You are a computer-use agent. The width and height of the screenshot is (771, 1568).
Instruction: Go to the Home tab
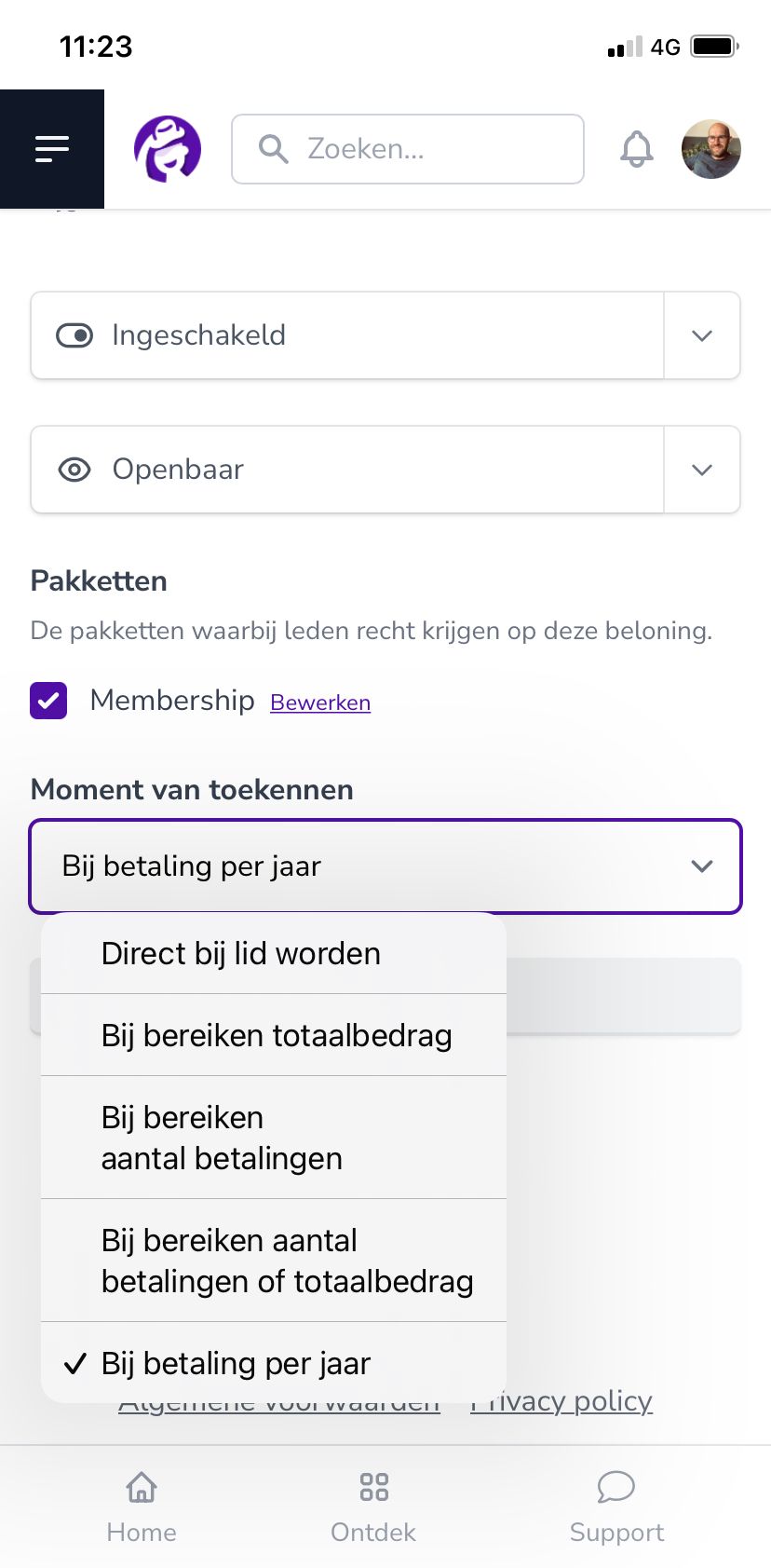[142, 1506]
